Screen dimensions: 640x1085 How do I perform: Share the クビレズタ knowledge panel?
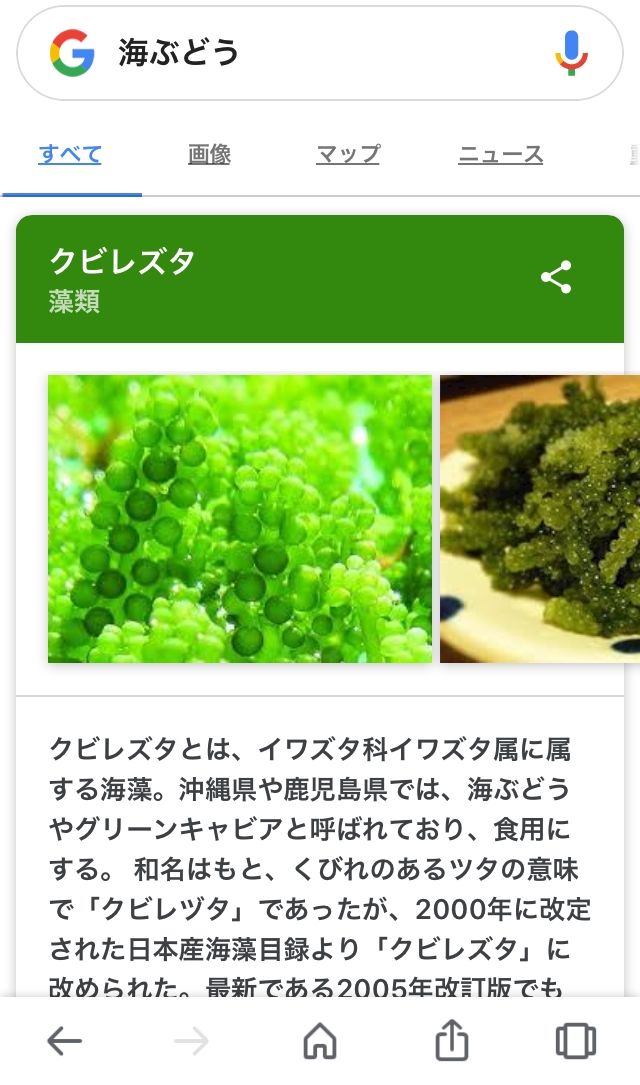pyautogui.click(x=556, y=277)
